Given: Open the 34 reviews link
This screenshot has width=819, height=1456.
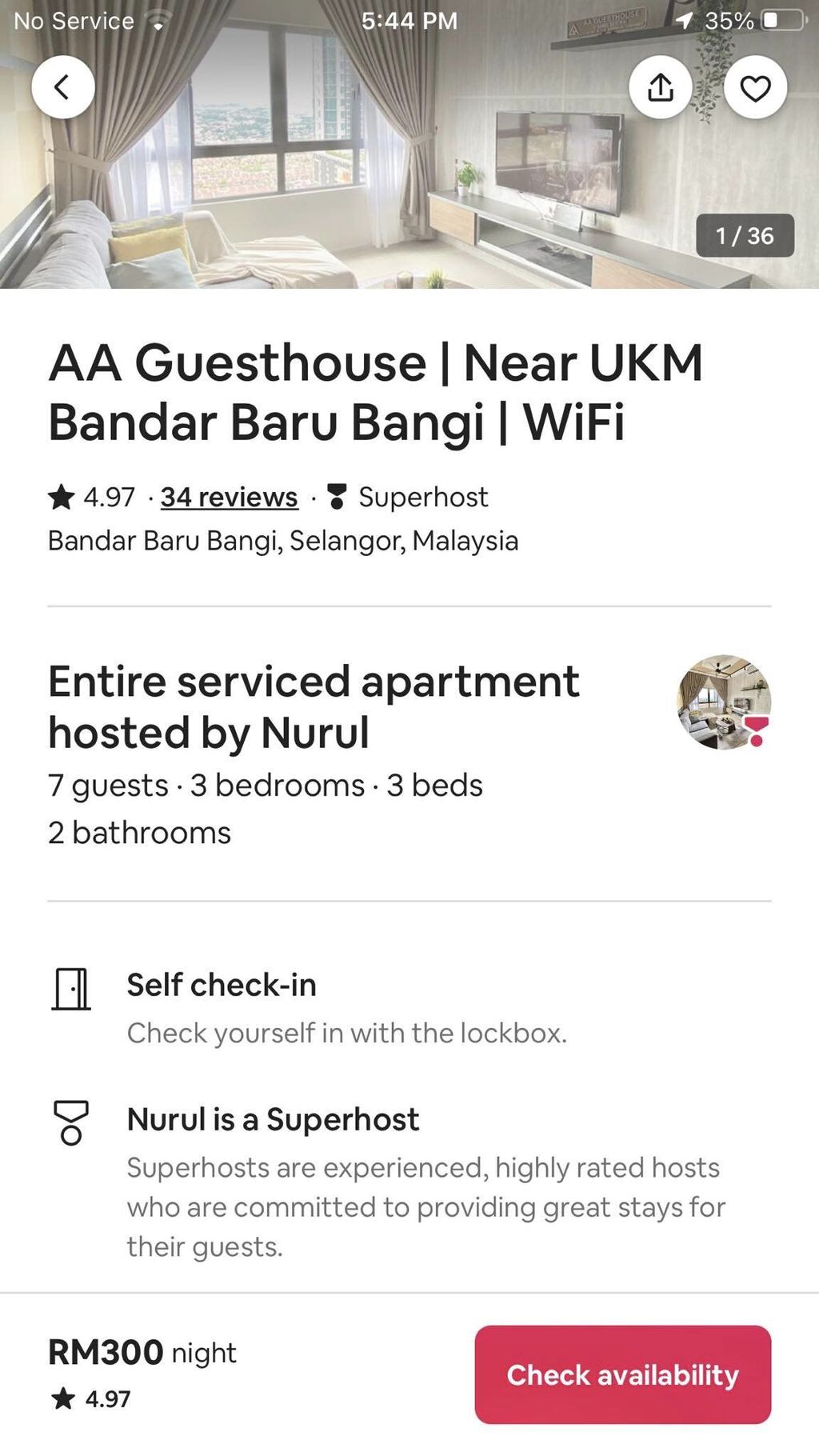Looking at the screenshot, I should pos(229,497).
